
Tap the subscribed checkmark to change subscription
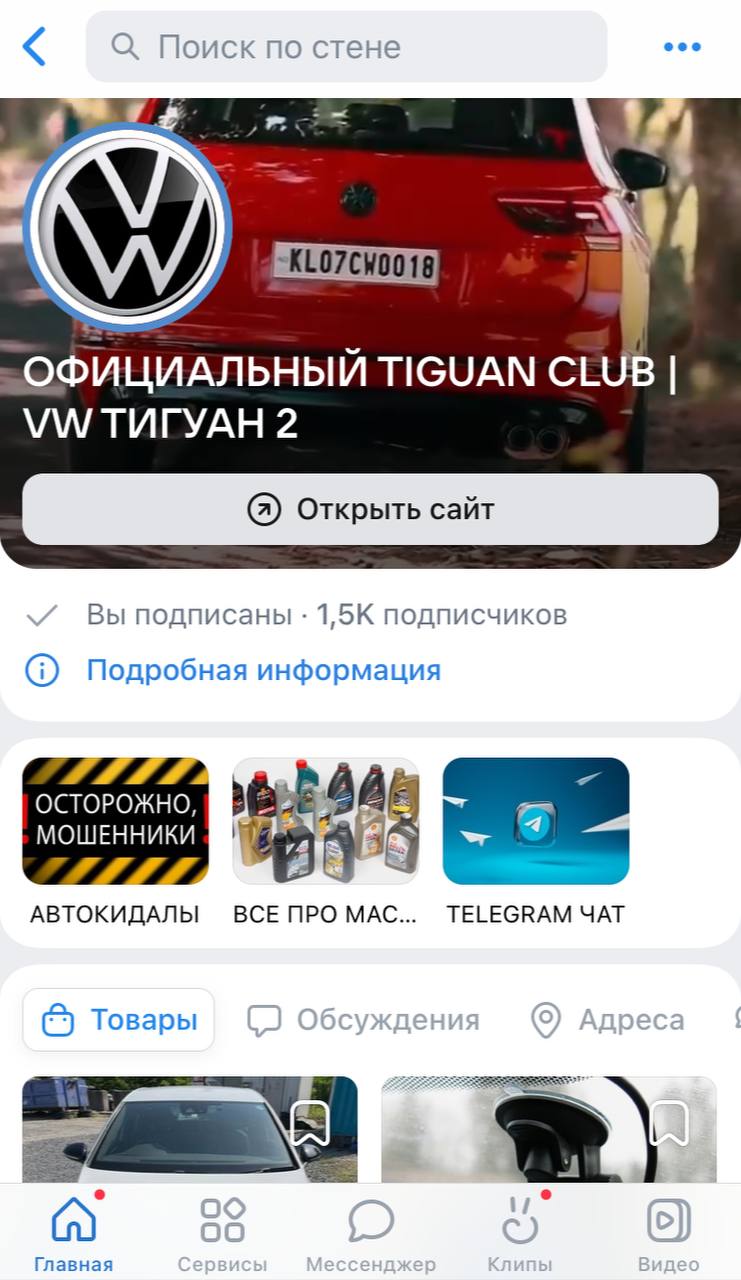(x=42, y=614)
